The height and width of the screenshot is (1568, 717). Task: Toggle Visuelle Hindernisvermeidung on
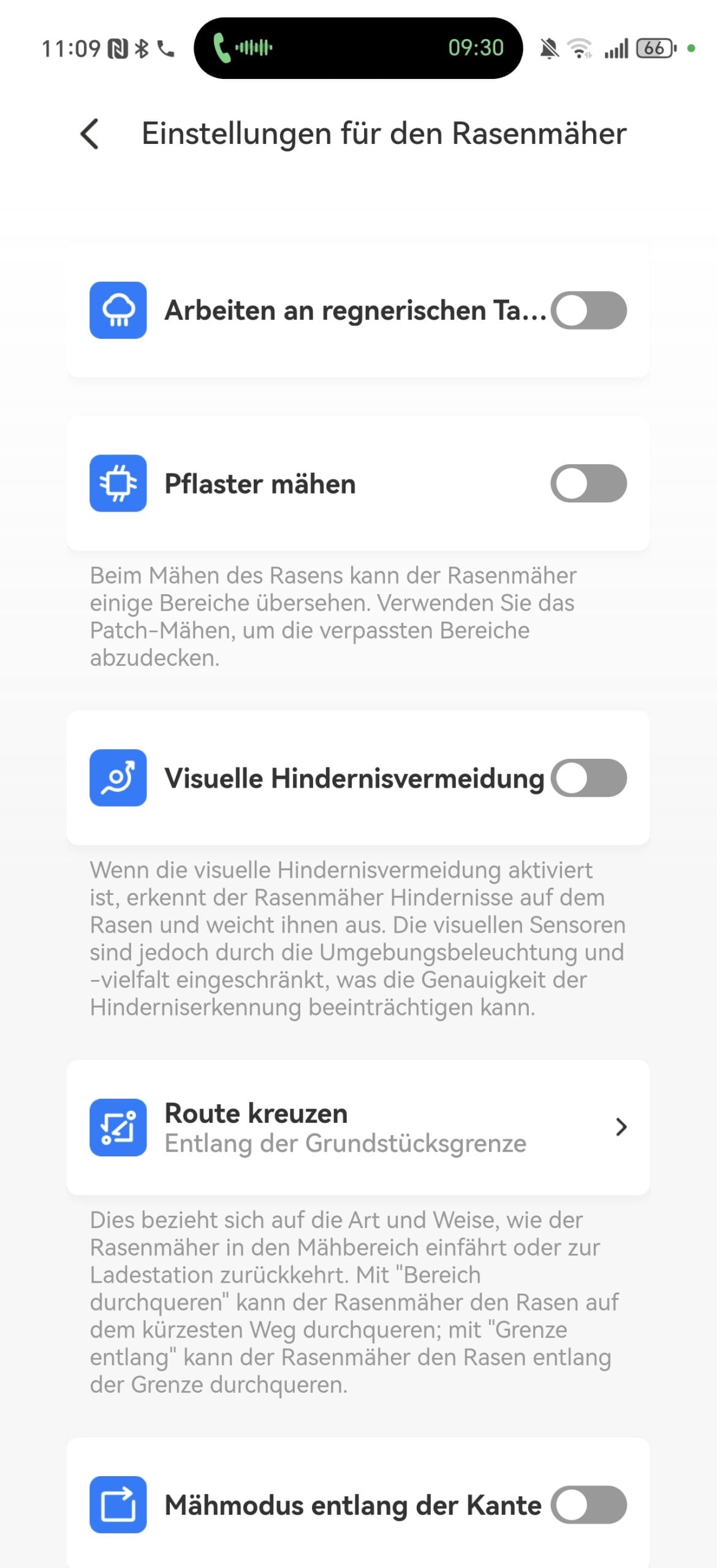pyautogui.click(x=588, y=778)
